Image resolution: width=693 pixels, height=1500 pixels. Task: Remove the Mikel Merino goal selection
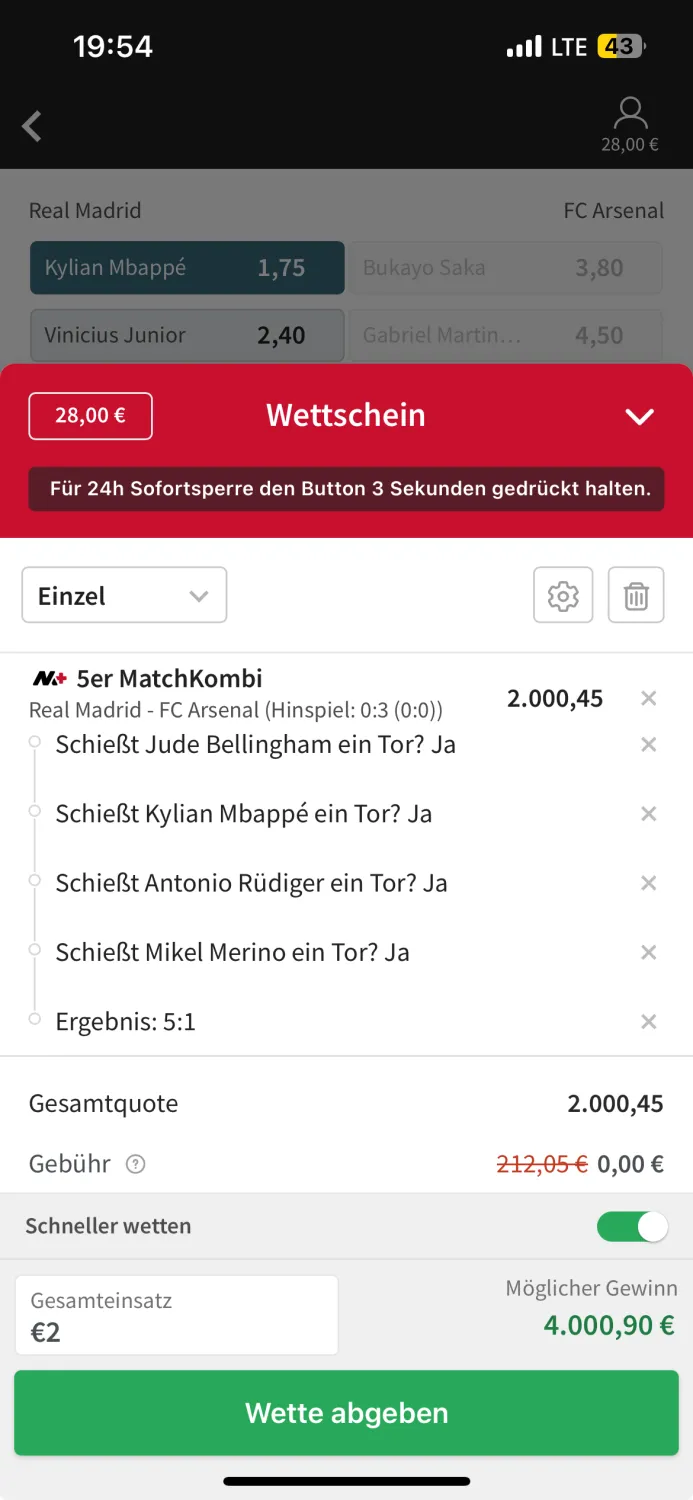tap(649, 953)
